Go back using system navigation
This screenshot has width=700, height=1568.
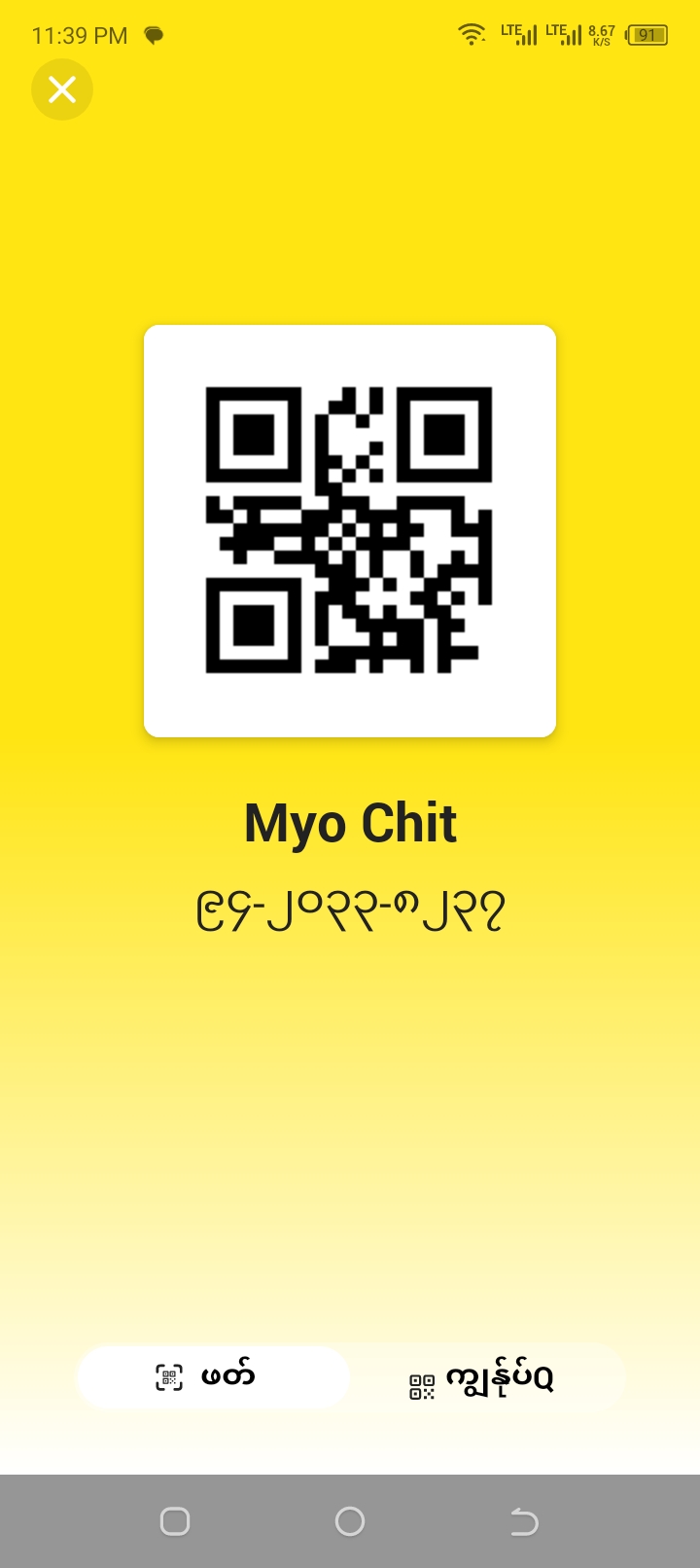(524, 1521)
